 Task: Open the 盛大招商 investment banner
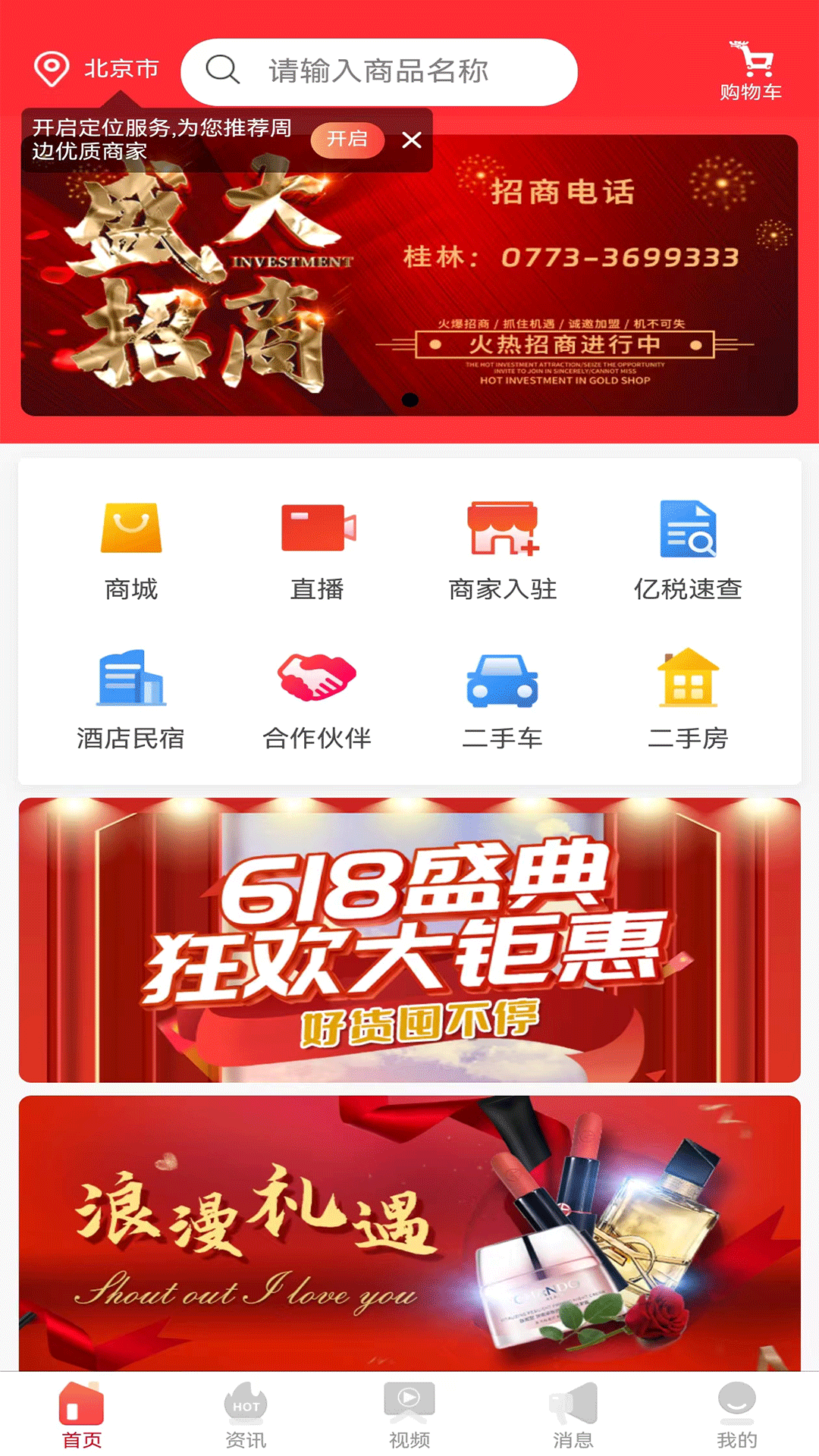point(409,296)
